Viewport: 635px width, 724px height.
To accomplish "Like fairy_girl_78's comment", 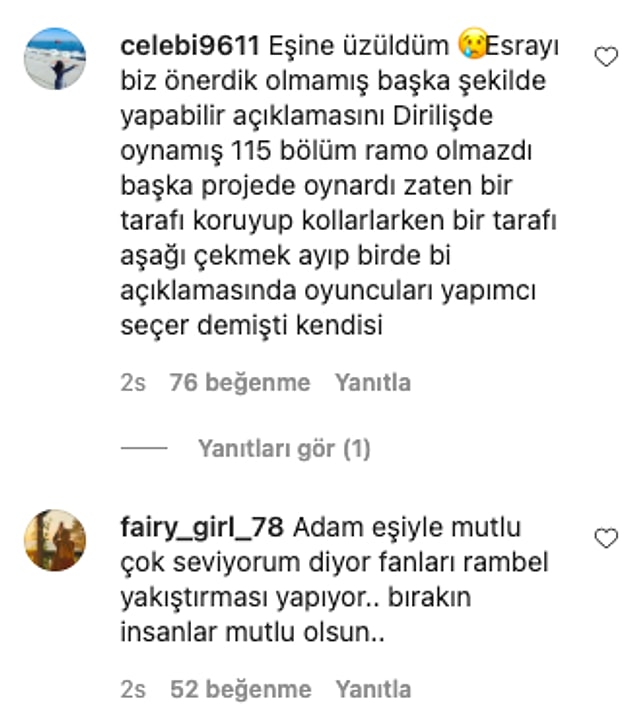I will pyautogui.click(x=606, y=539).
